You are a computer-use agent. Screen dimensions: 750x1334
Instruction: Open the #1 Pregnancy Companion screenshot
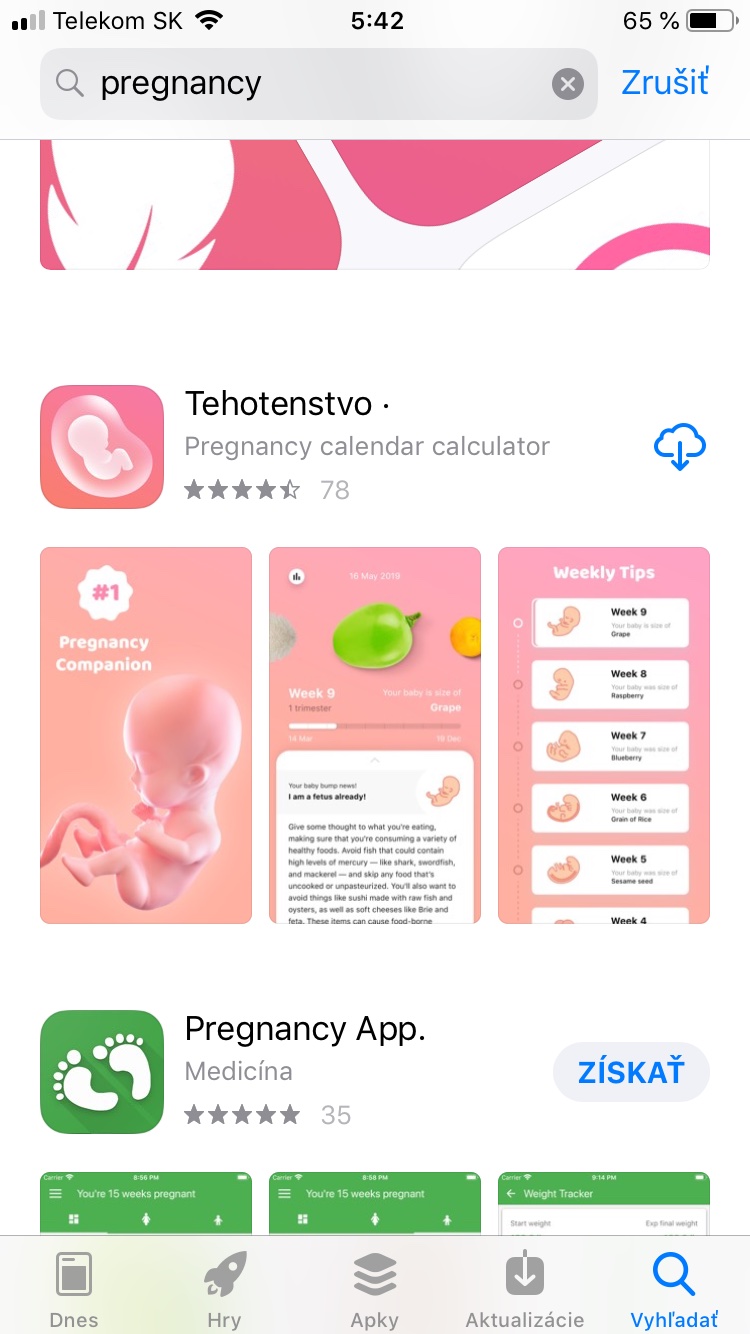pyautogui.click(x=146, y=735)
